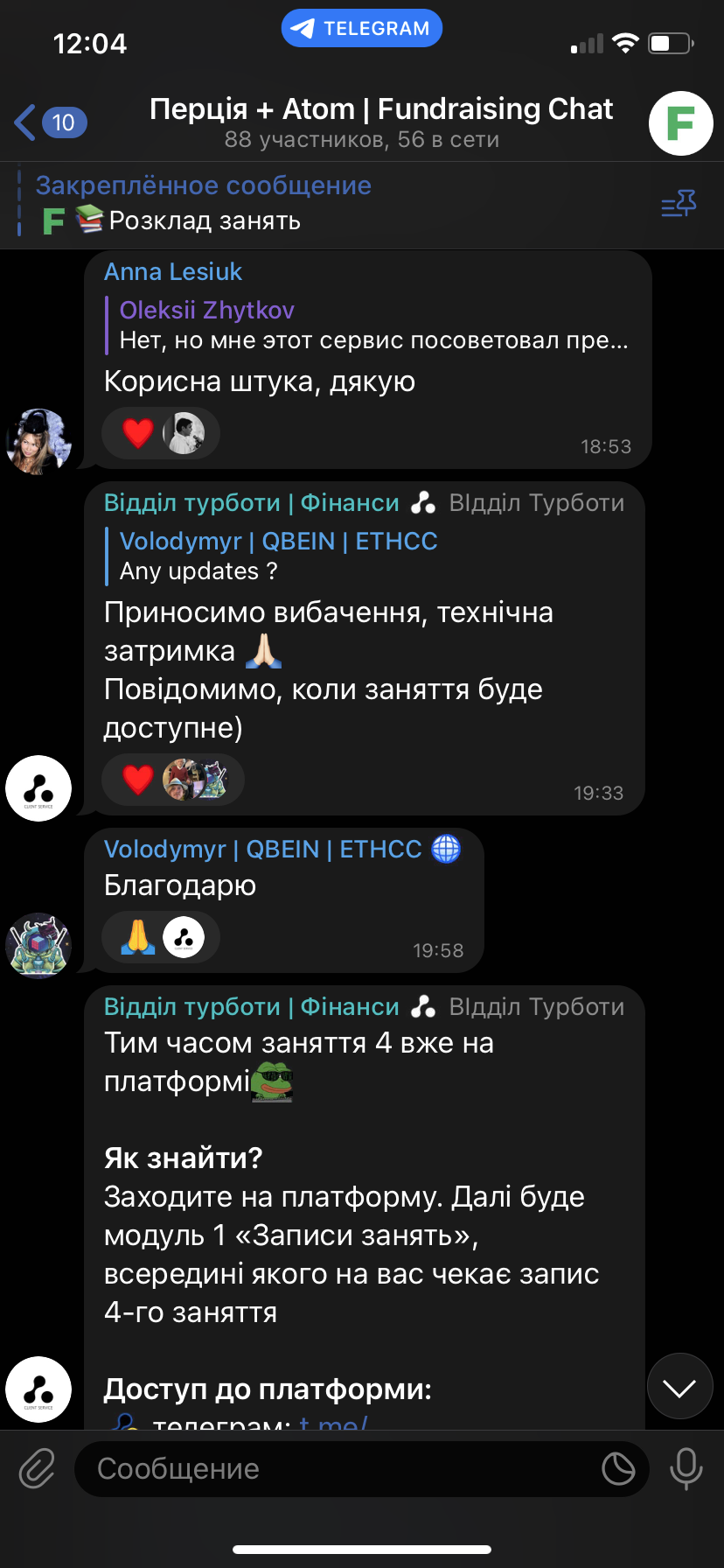This screenshot has height=1568, width=724.
Task: Record a voice message with microphone
Action: point(686,1468)
